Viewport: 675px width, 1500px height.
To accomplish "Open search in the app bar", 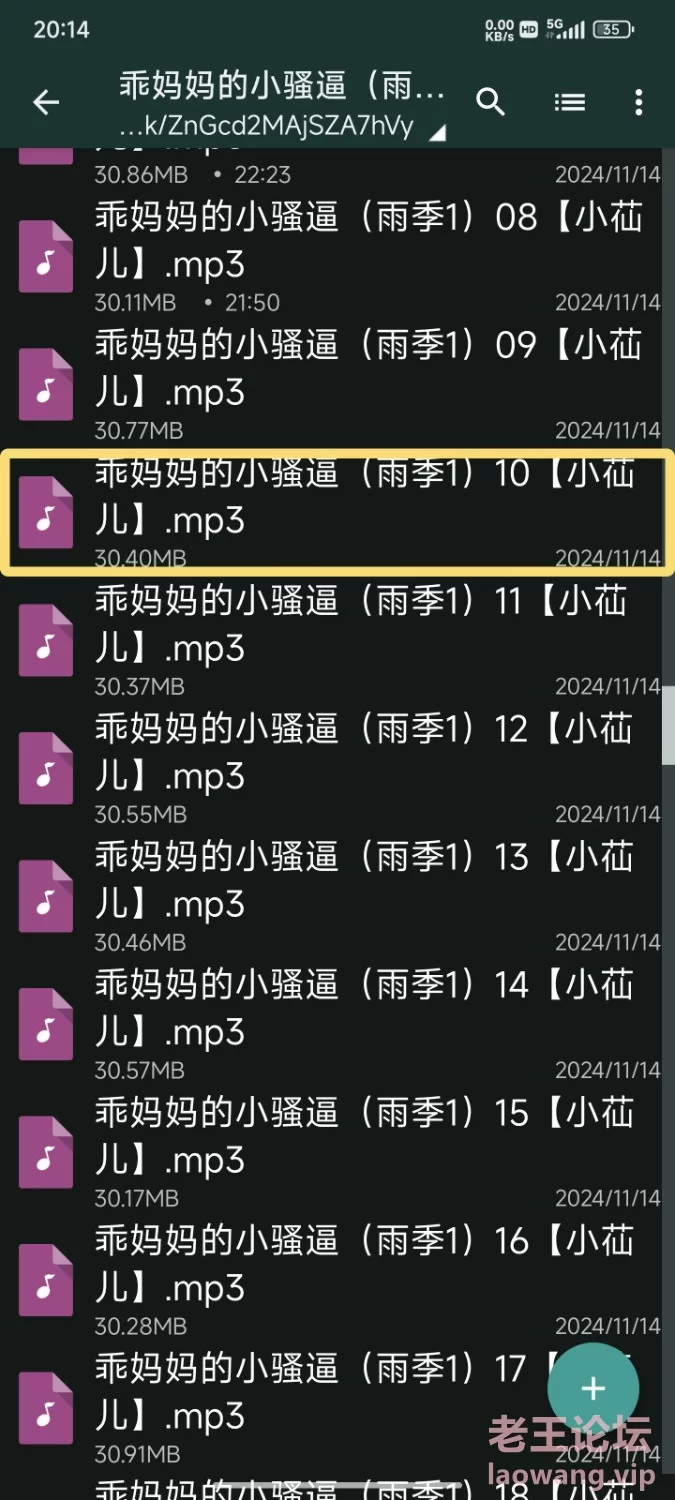I will 490,102.
